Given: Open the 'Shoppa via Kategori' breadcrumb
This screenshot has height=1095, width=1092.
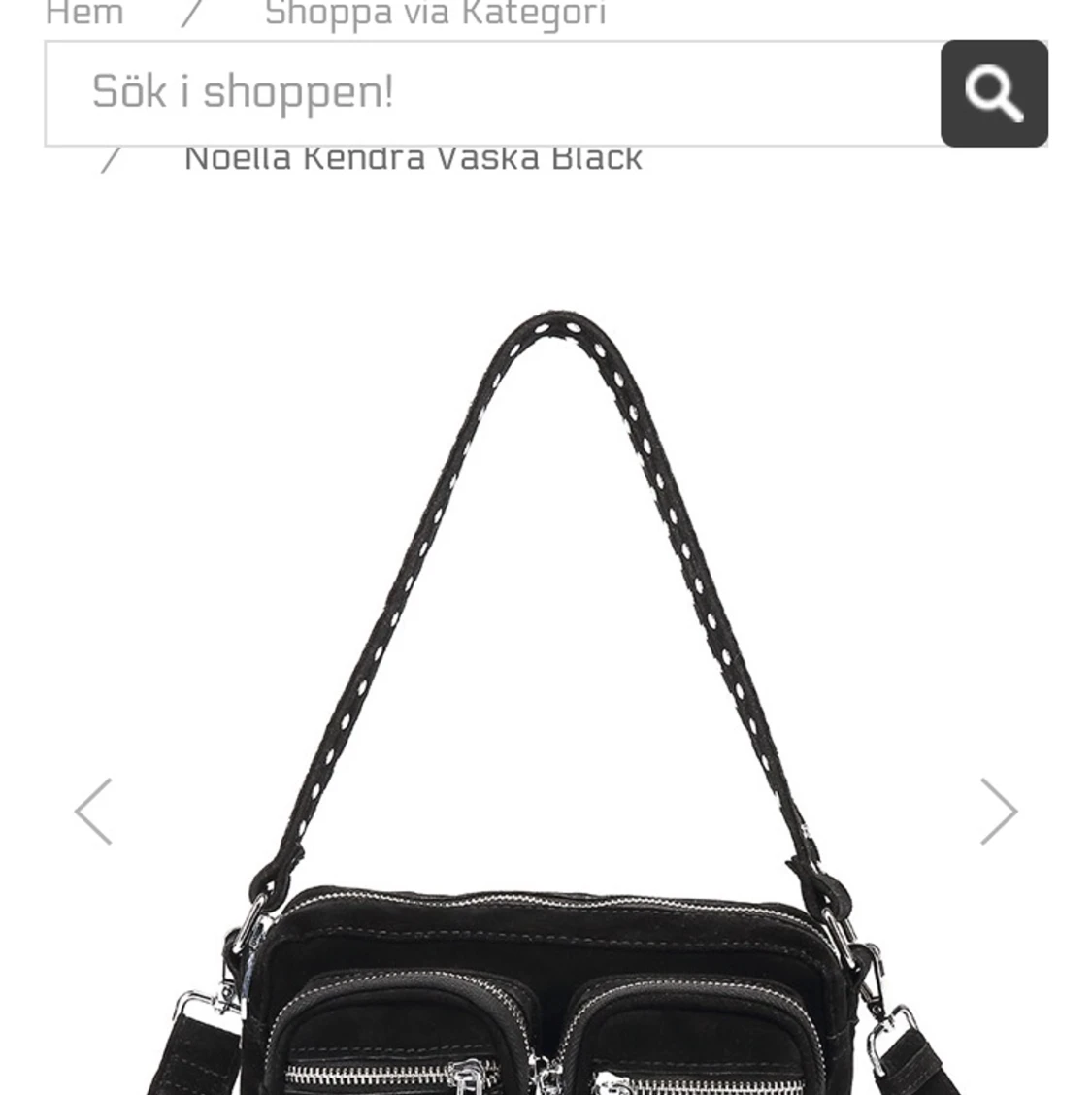Looking at the screenshot, I should point(435,13).
